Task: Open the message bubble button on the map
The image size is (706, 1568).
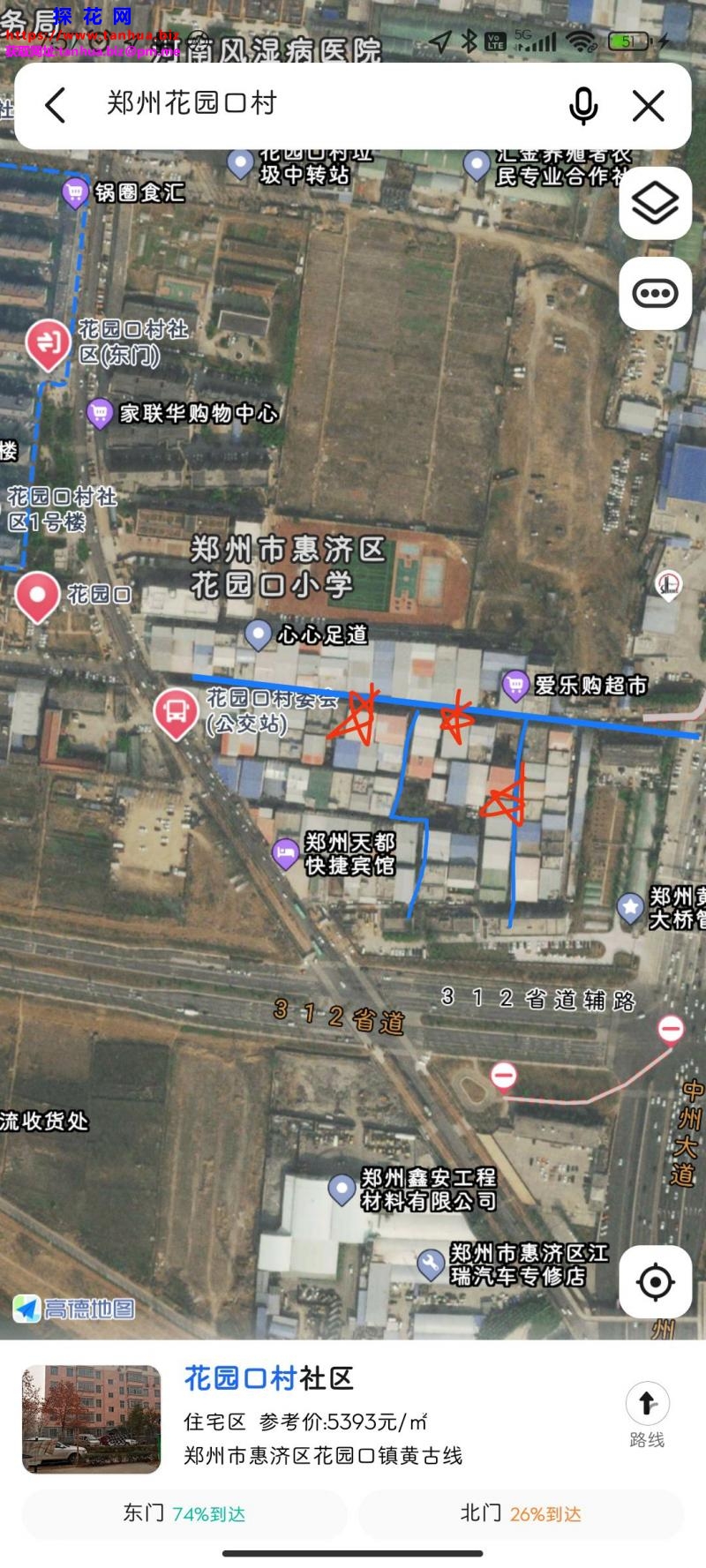Action: (655, 294)
